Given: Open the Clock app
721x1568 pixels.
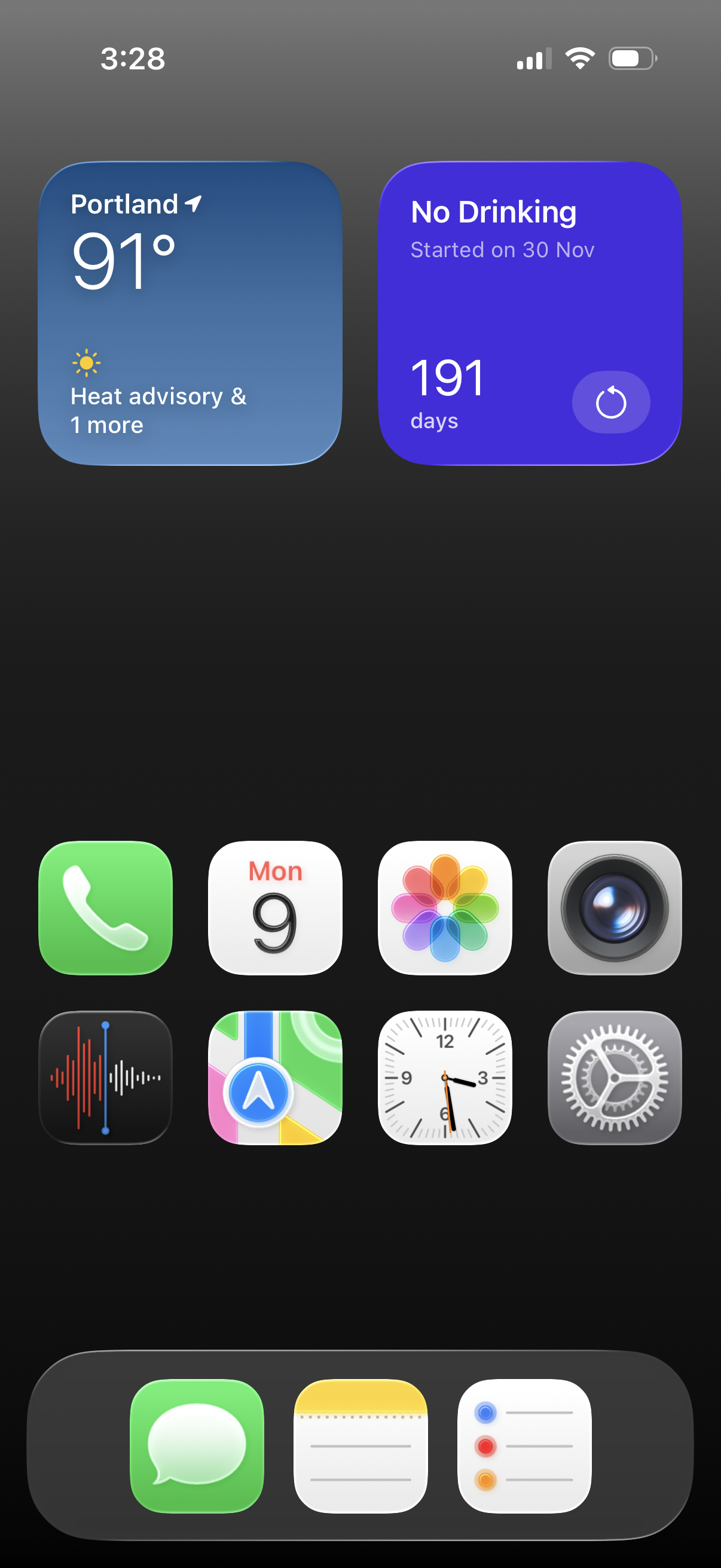Looking at the screenshot, I should click(445, 1079).
